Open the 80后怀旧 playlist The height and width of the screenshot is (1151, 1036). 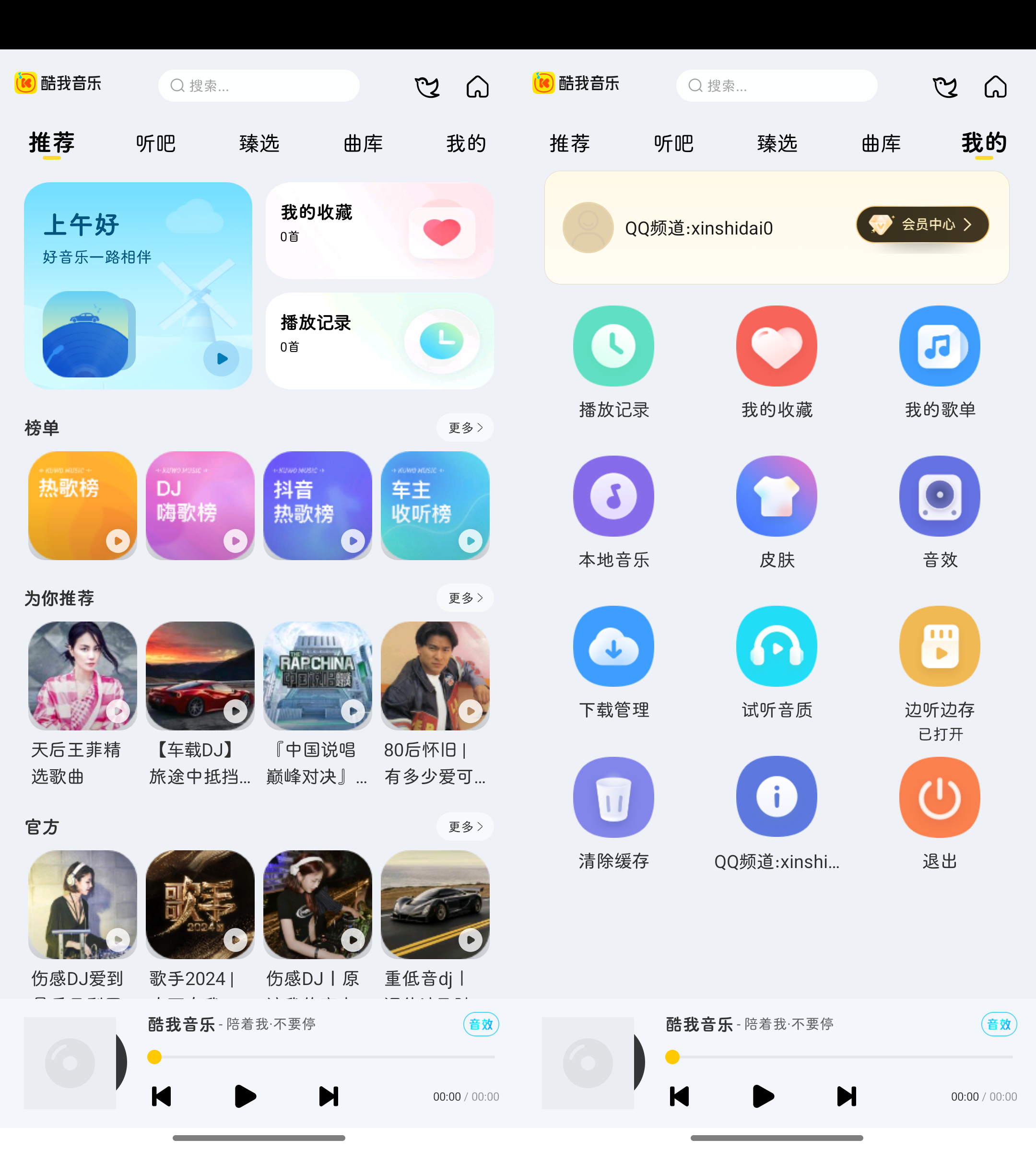[x=435, y=676]
